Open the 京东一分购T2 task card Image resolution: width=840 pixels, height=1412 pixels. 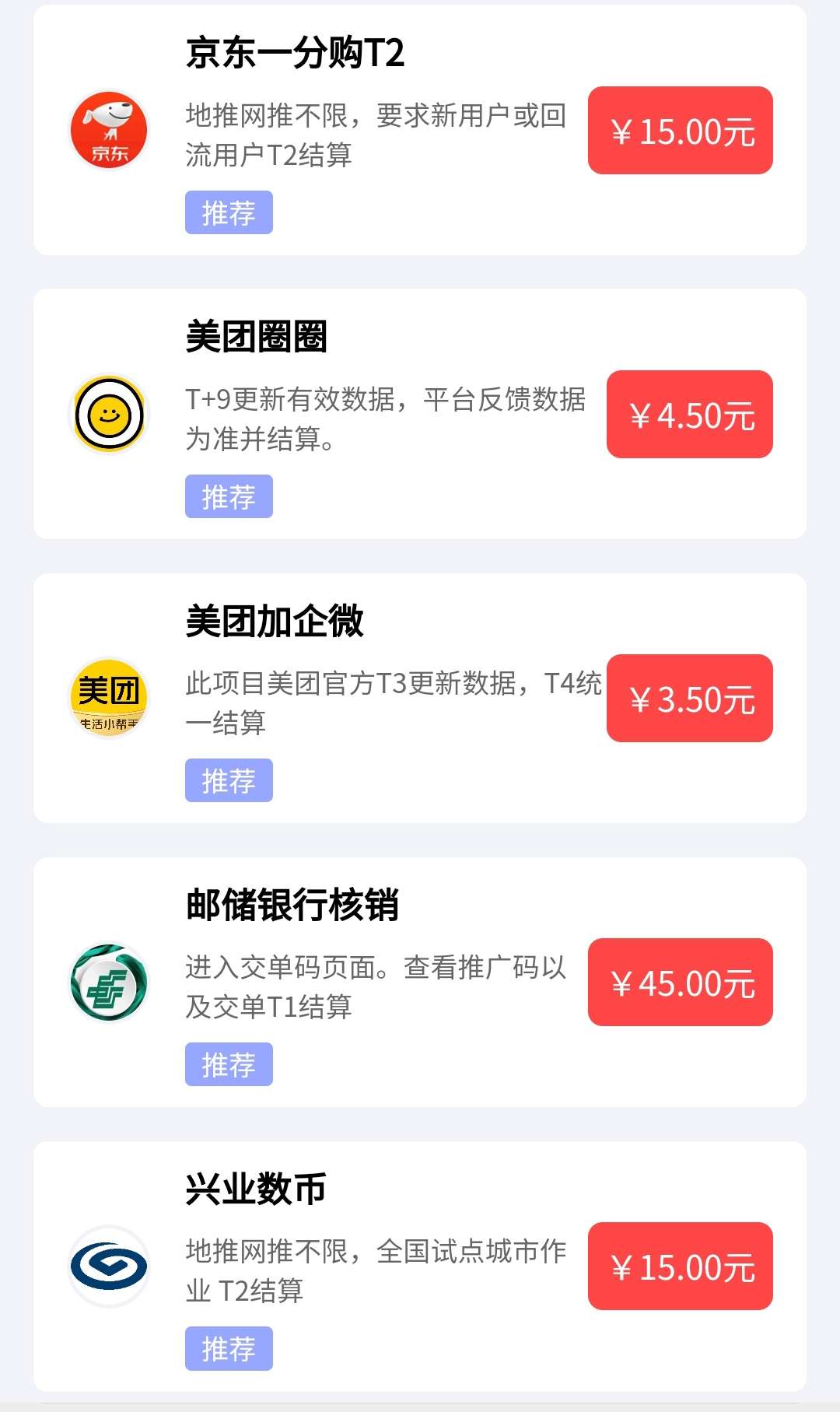[420, 130]
